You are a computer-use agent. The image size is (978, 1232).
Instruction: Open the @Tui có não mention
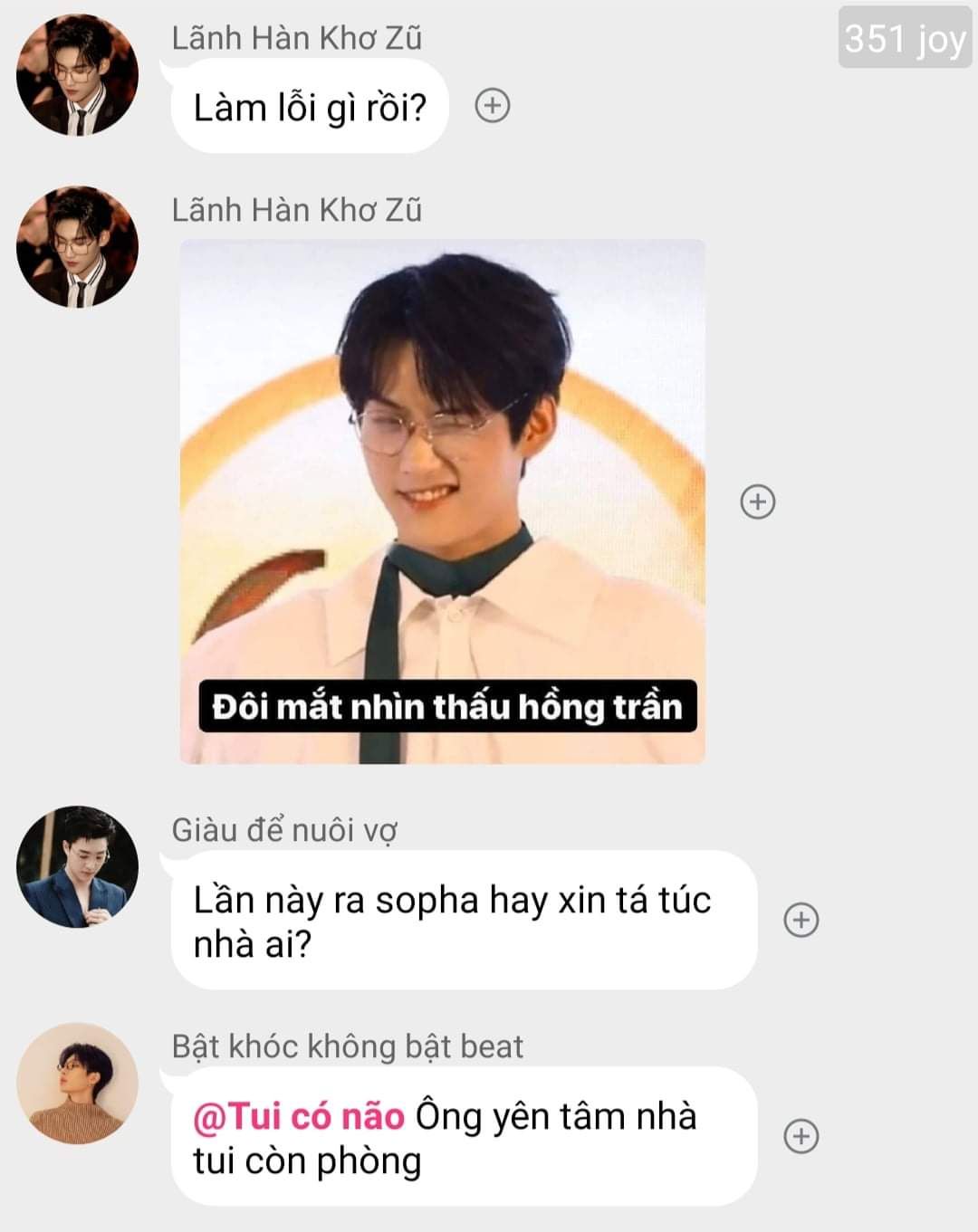click(299, 1116)
